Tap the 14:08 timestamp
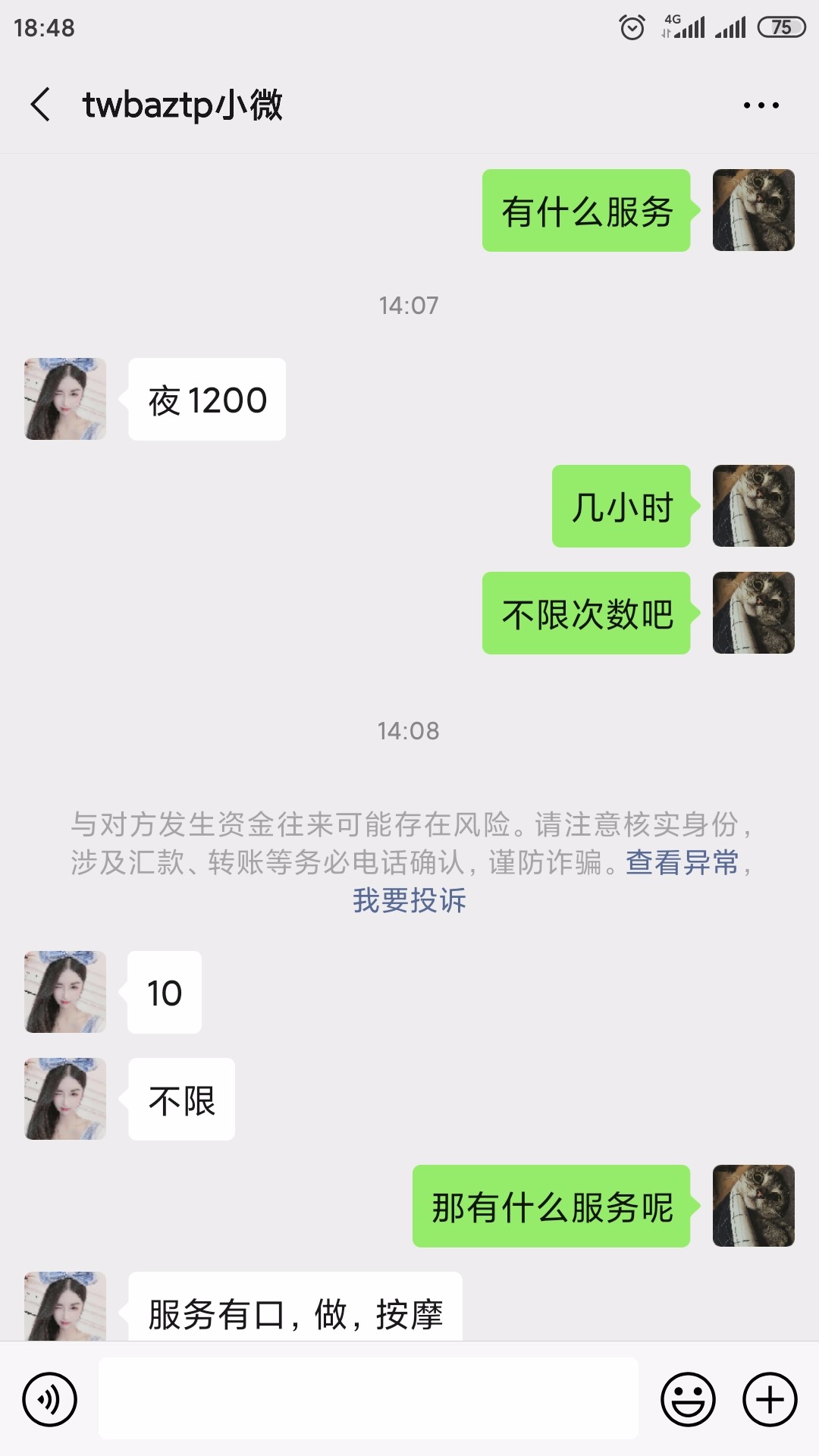Screen dimensions: 819x1456 [409, 731]
